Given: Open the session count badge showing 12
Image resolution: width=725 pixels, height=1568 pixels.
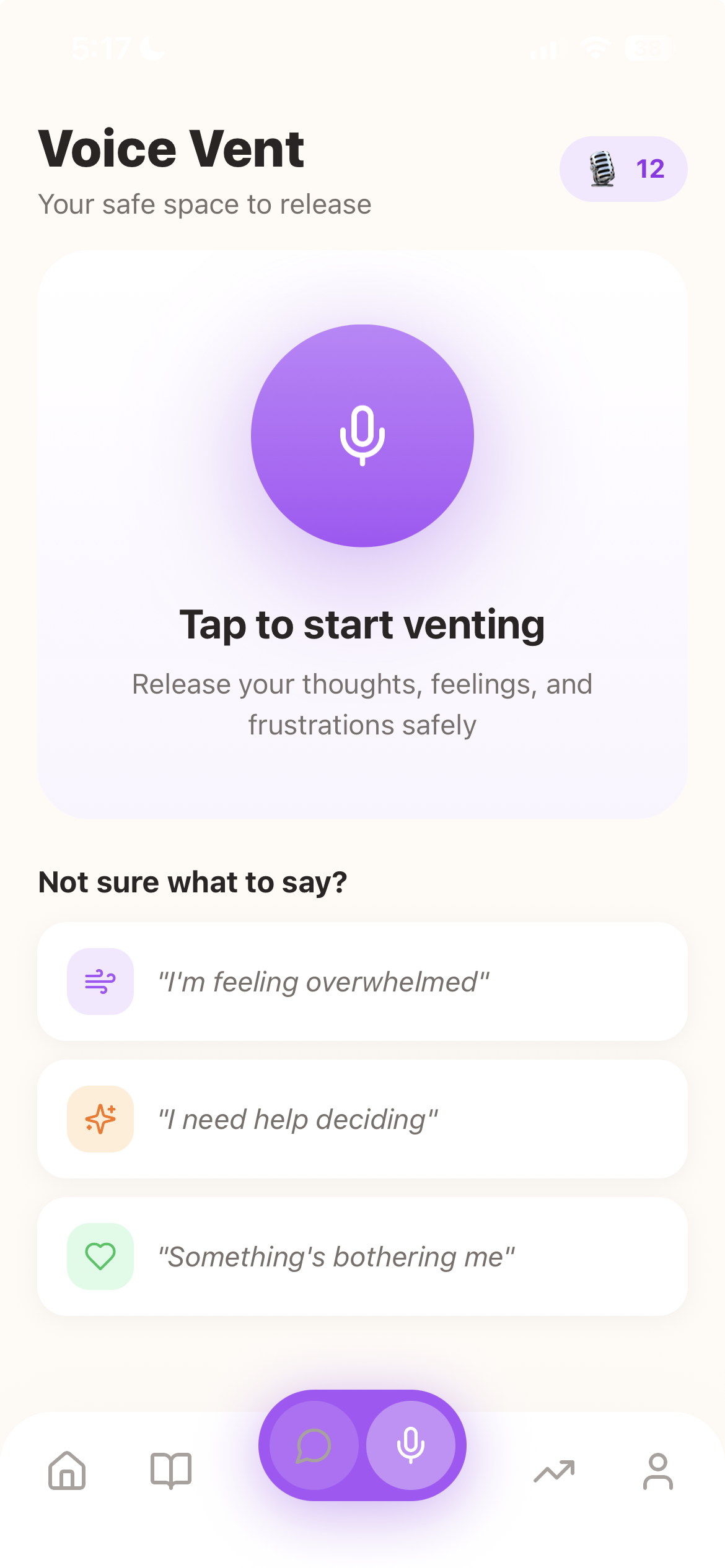Looking at the screenshot, I should coord(623,169).
